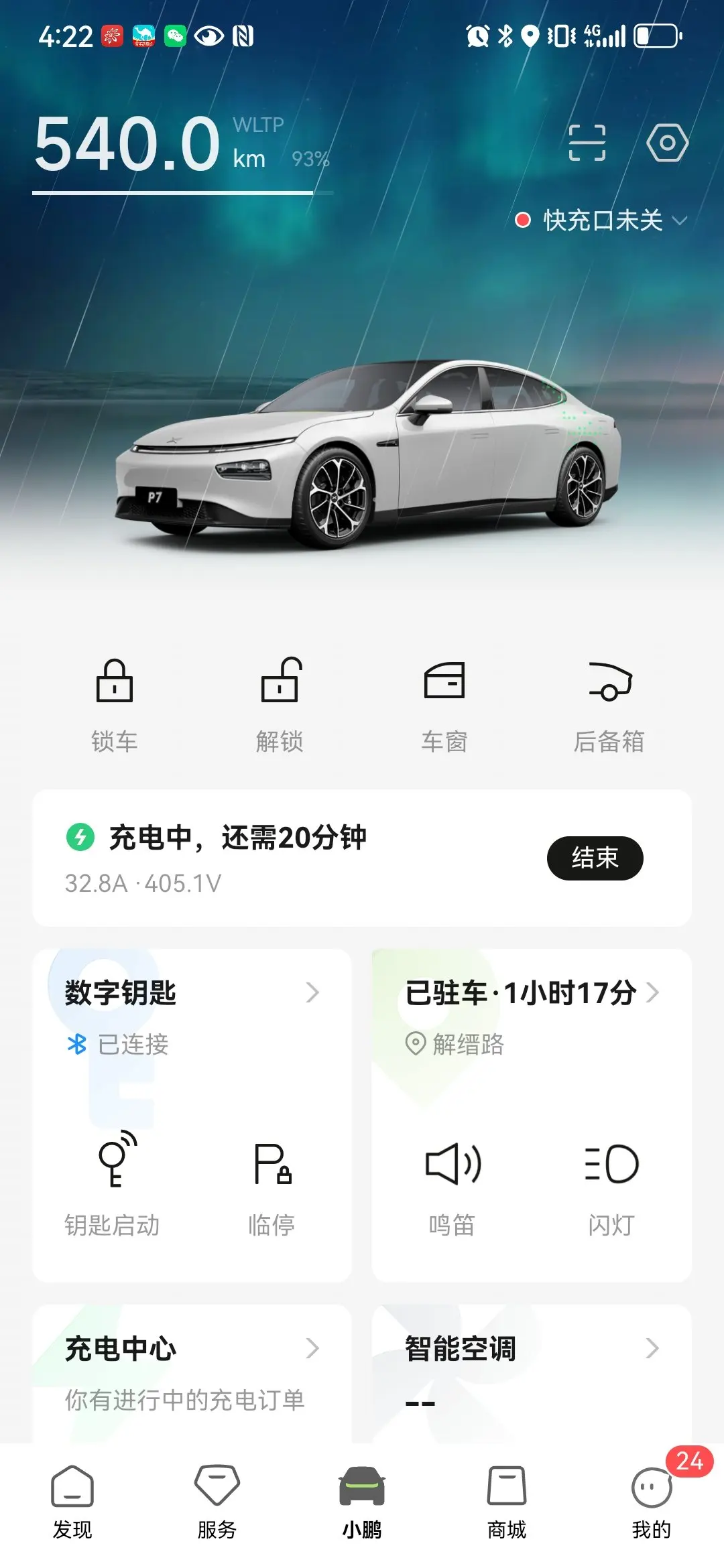724x1568 pixels.
Task: Tap 解锁 to unlock the car
Action: tap(280, 704)
